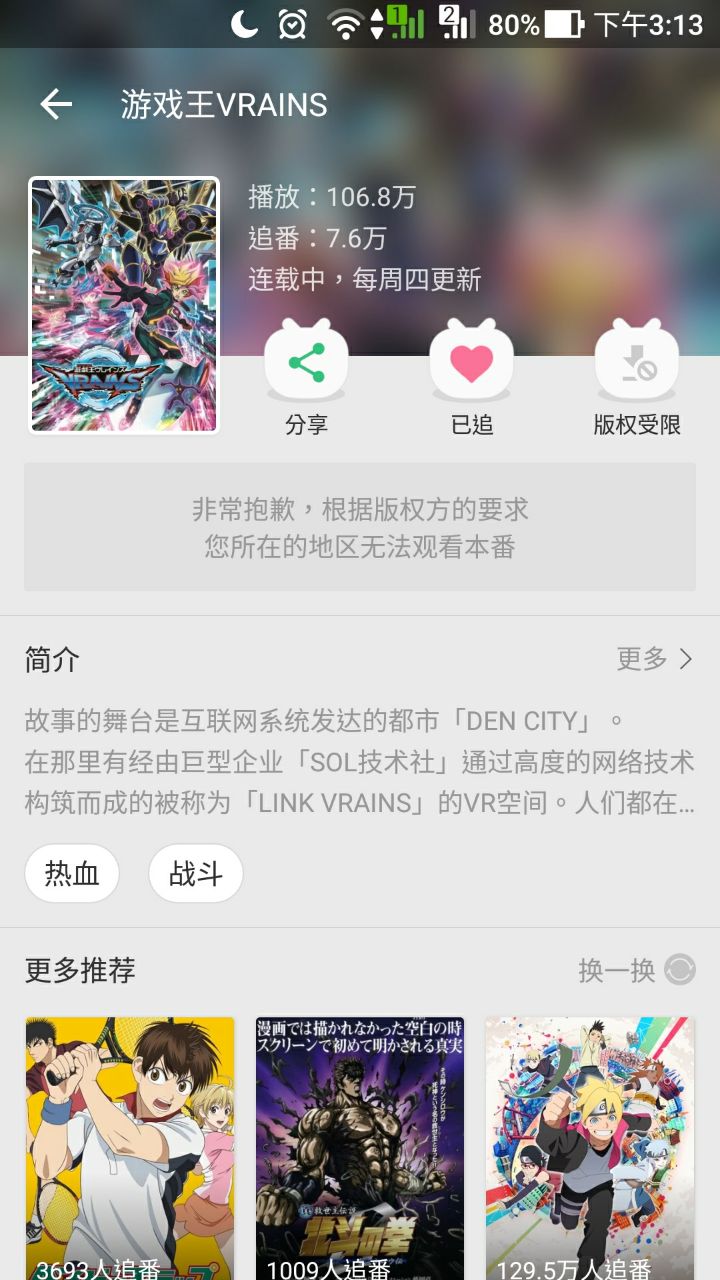Go back from 游戏王VRAINS page
The image size is (720, 1280).
[56, 104]
